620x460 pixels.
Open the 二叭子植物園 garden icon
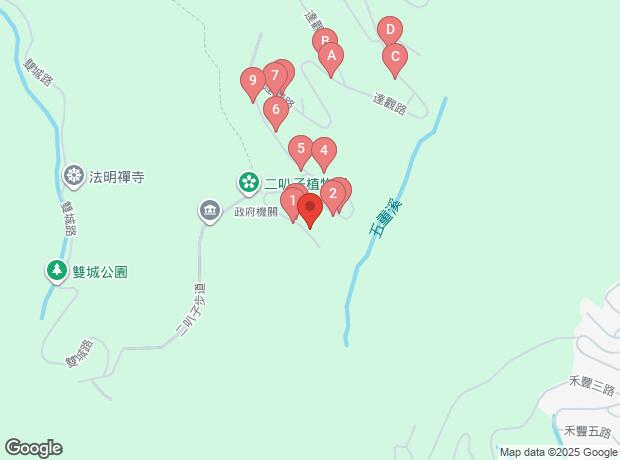pos(247,183)
